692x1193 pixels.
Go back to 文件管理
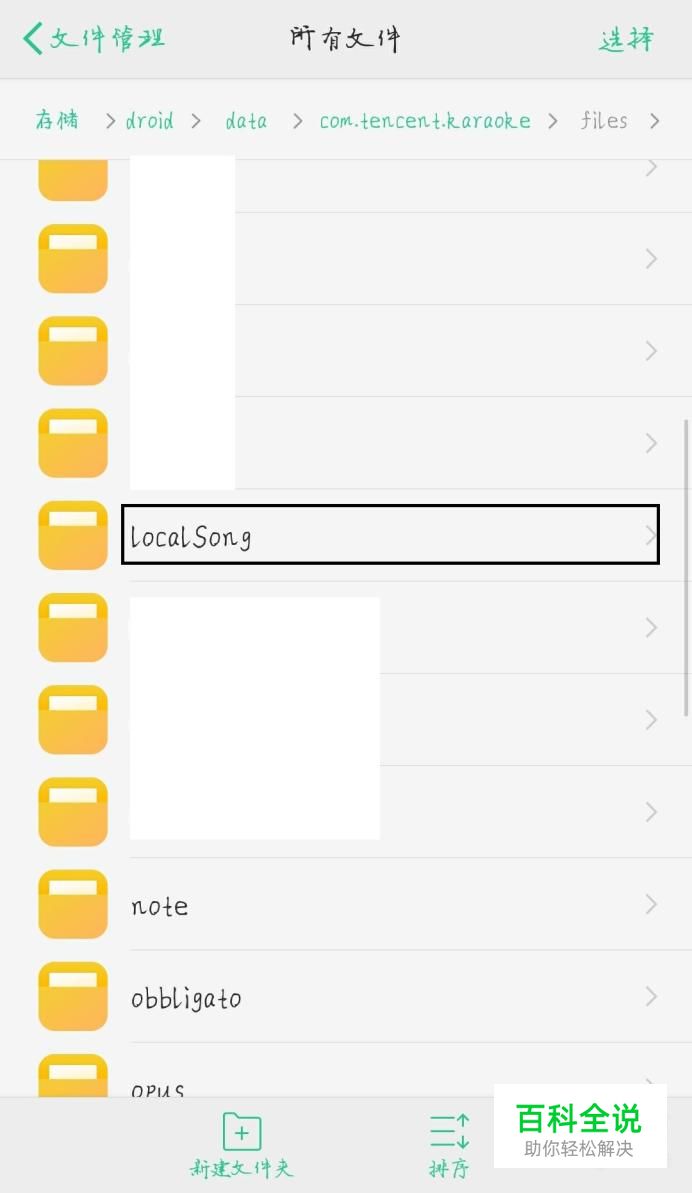click(x=93, y=40)
